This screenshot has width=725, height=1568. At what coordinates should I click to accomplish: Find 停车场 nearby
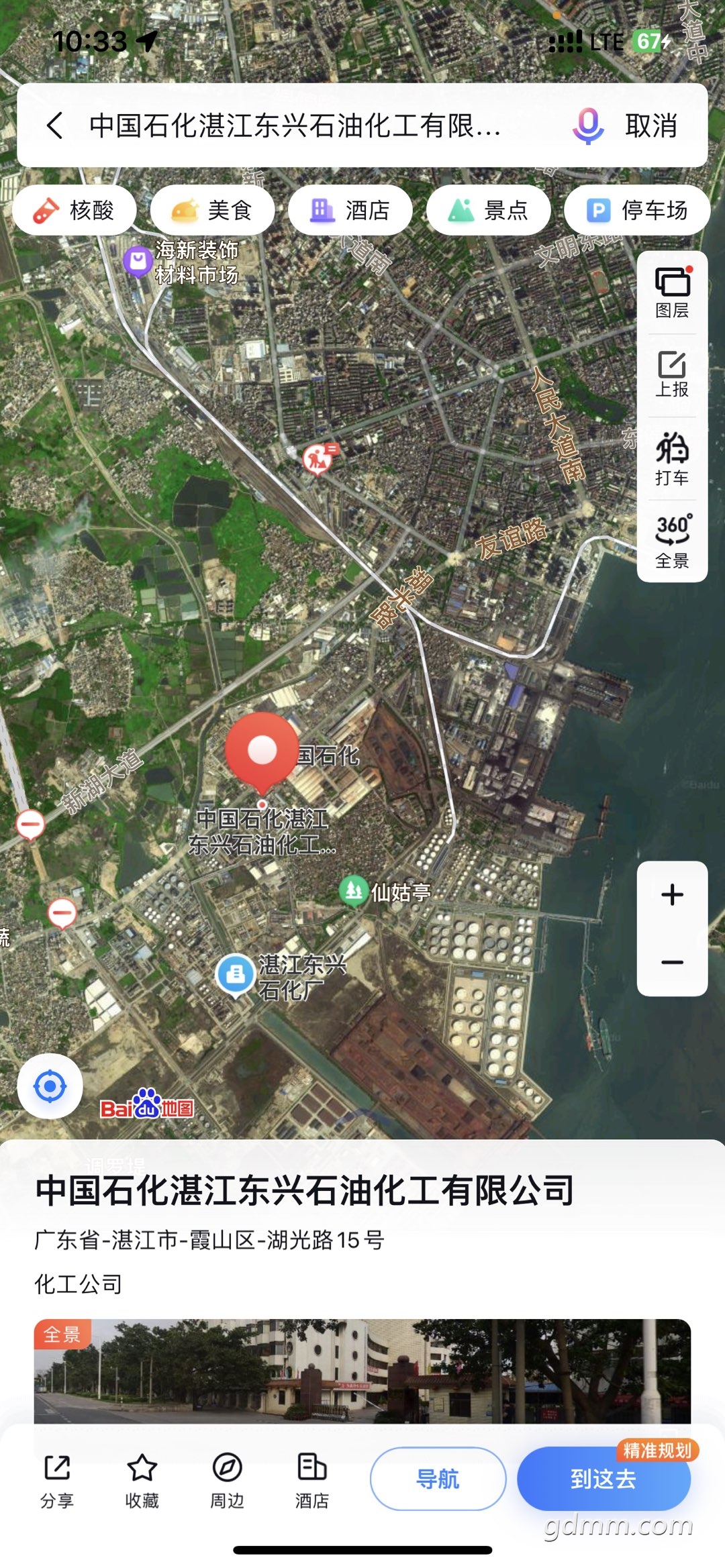click(x=636, y=211)
